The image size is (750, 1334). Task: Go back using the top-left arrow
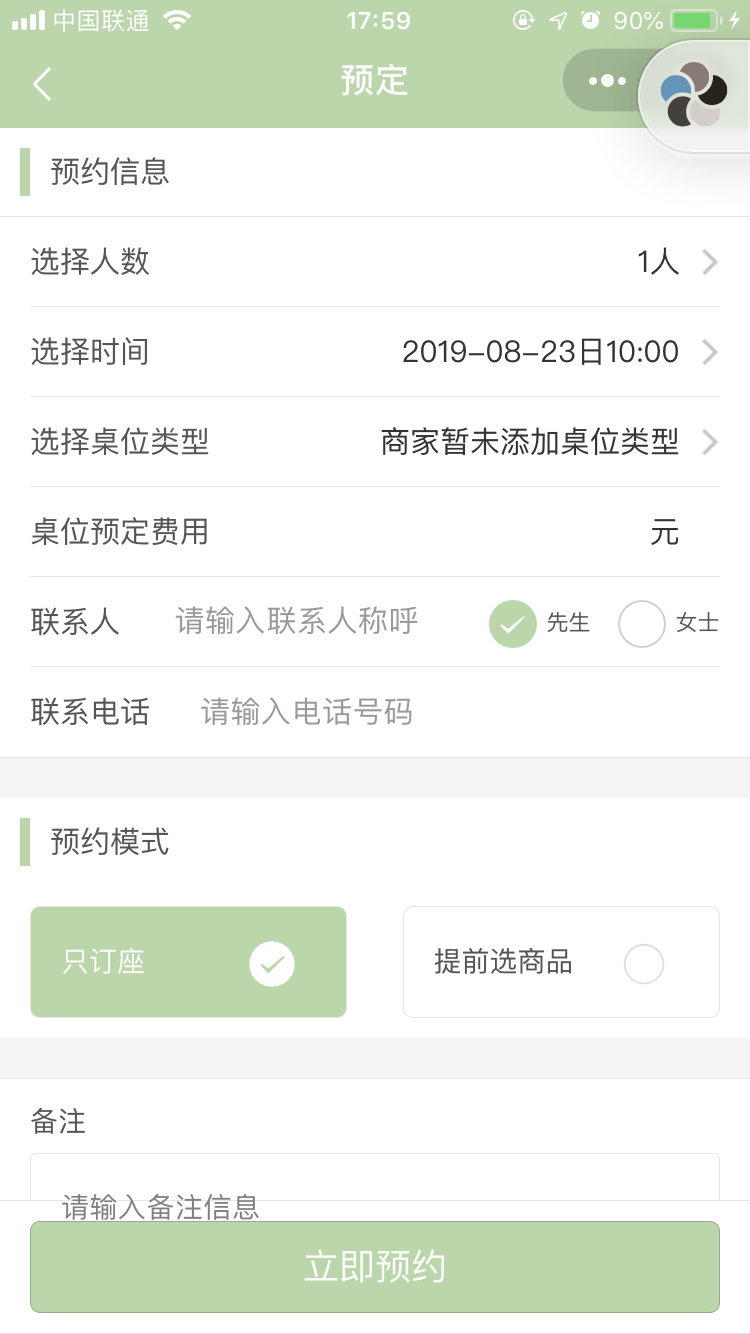point(42,84)
